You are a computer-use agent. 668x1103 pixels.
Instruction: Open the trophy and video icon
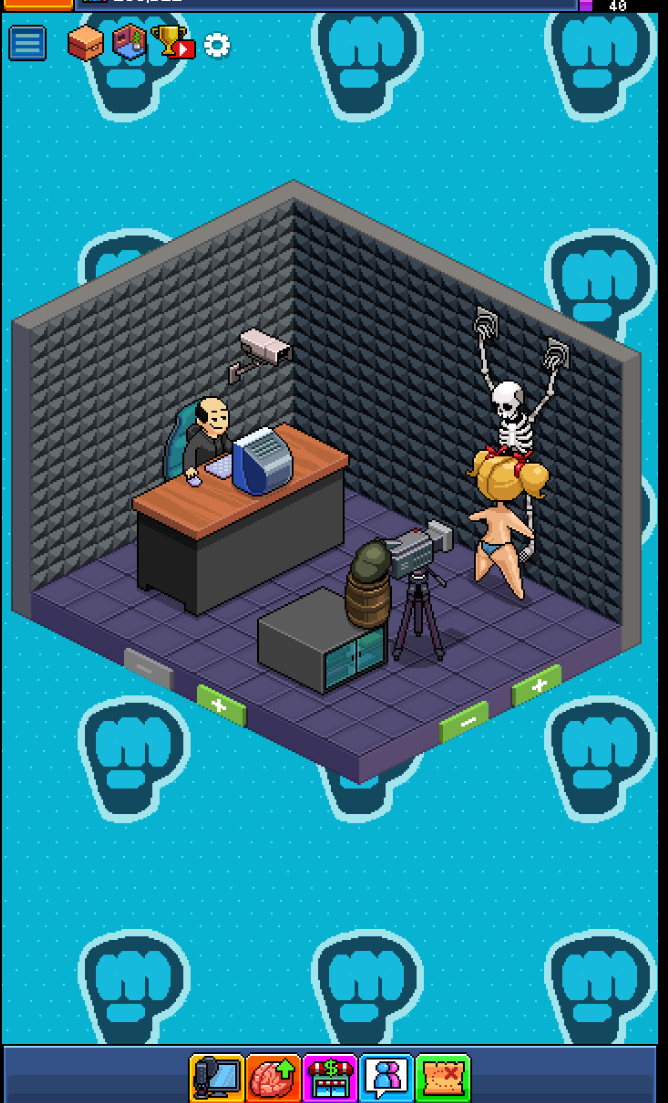tap(173, 42)
